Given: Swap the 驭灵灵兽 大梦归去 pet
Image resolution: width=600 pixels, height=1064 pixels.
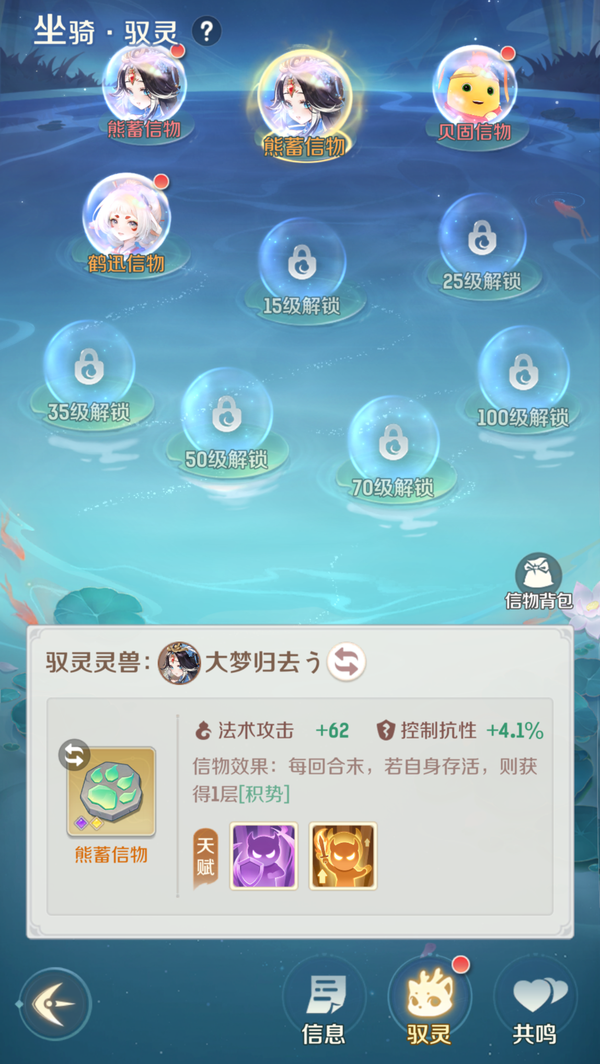Looking at the screenshot, I should click(x=347, y=662).
